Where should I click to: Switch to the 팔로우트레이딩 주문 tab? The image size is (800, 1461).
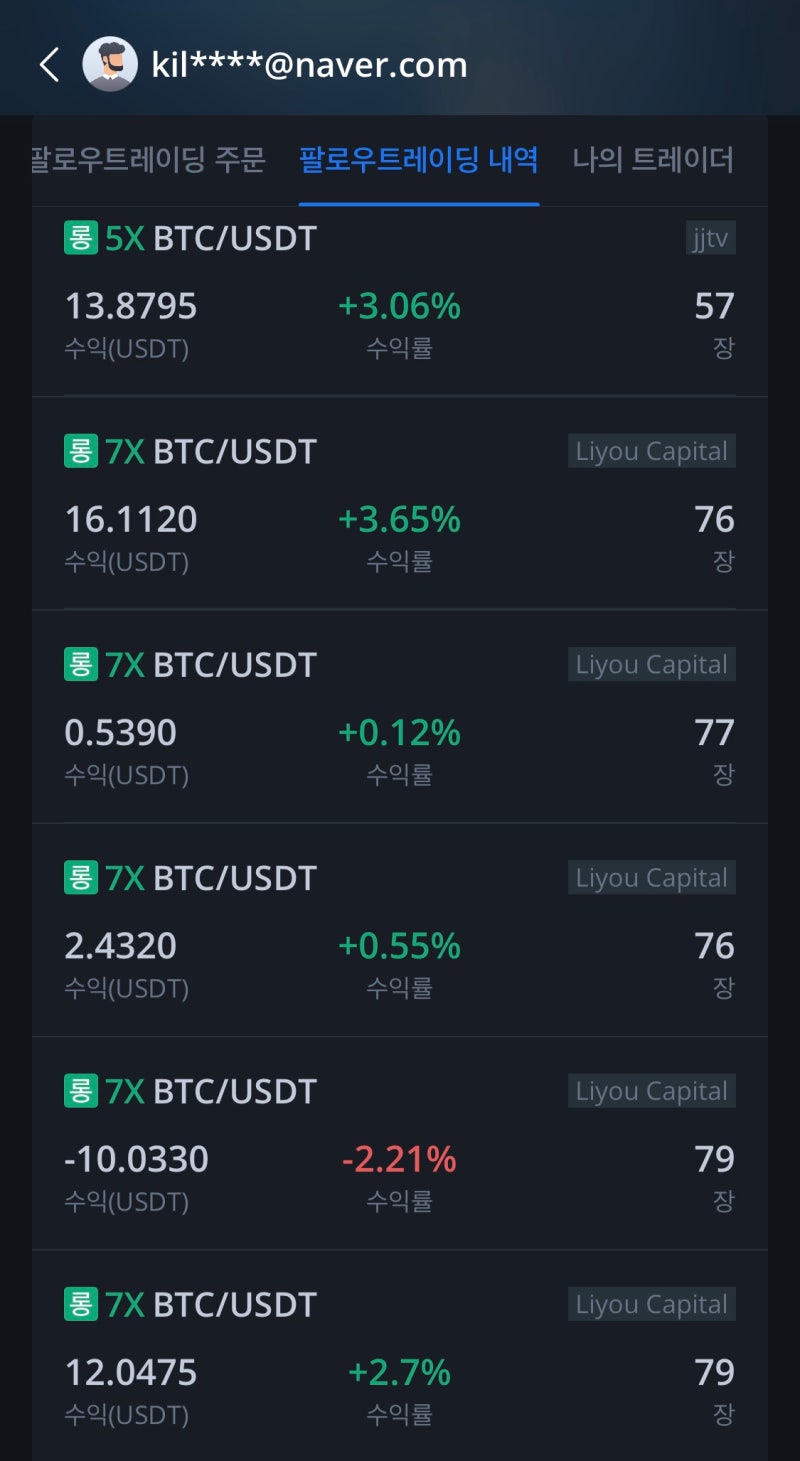click(148, 159)
